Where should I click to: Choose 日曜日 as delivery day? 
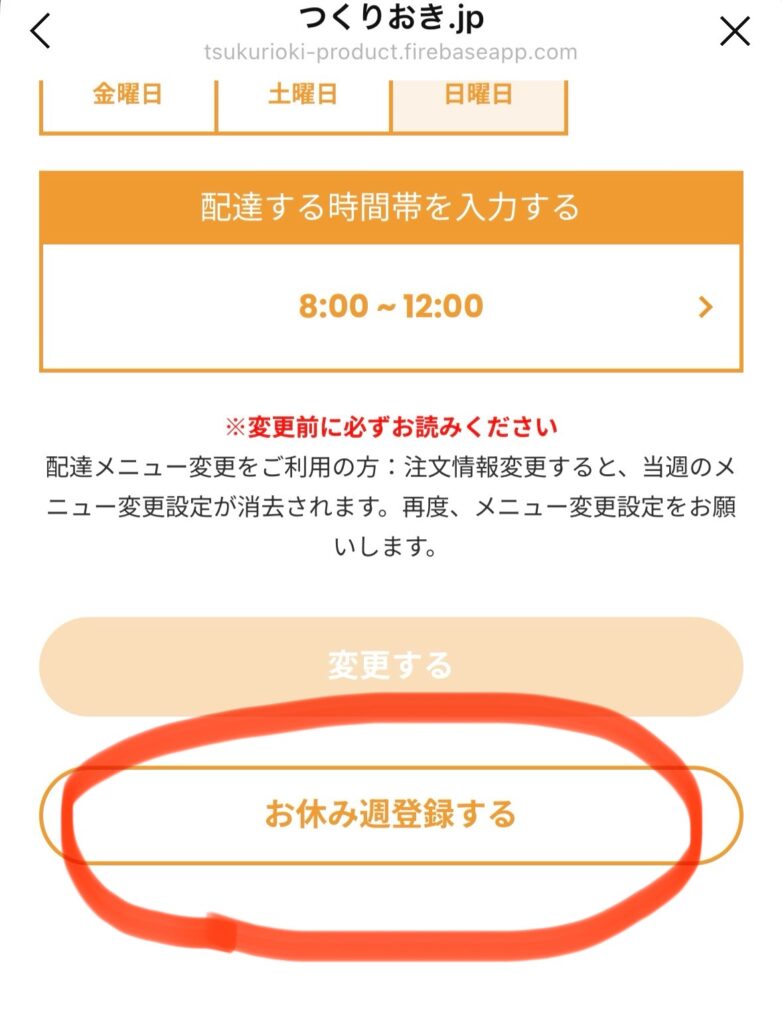coord(478,98)
